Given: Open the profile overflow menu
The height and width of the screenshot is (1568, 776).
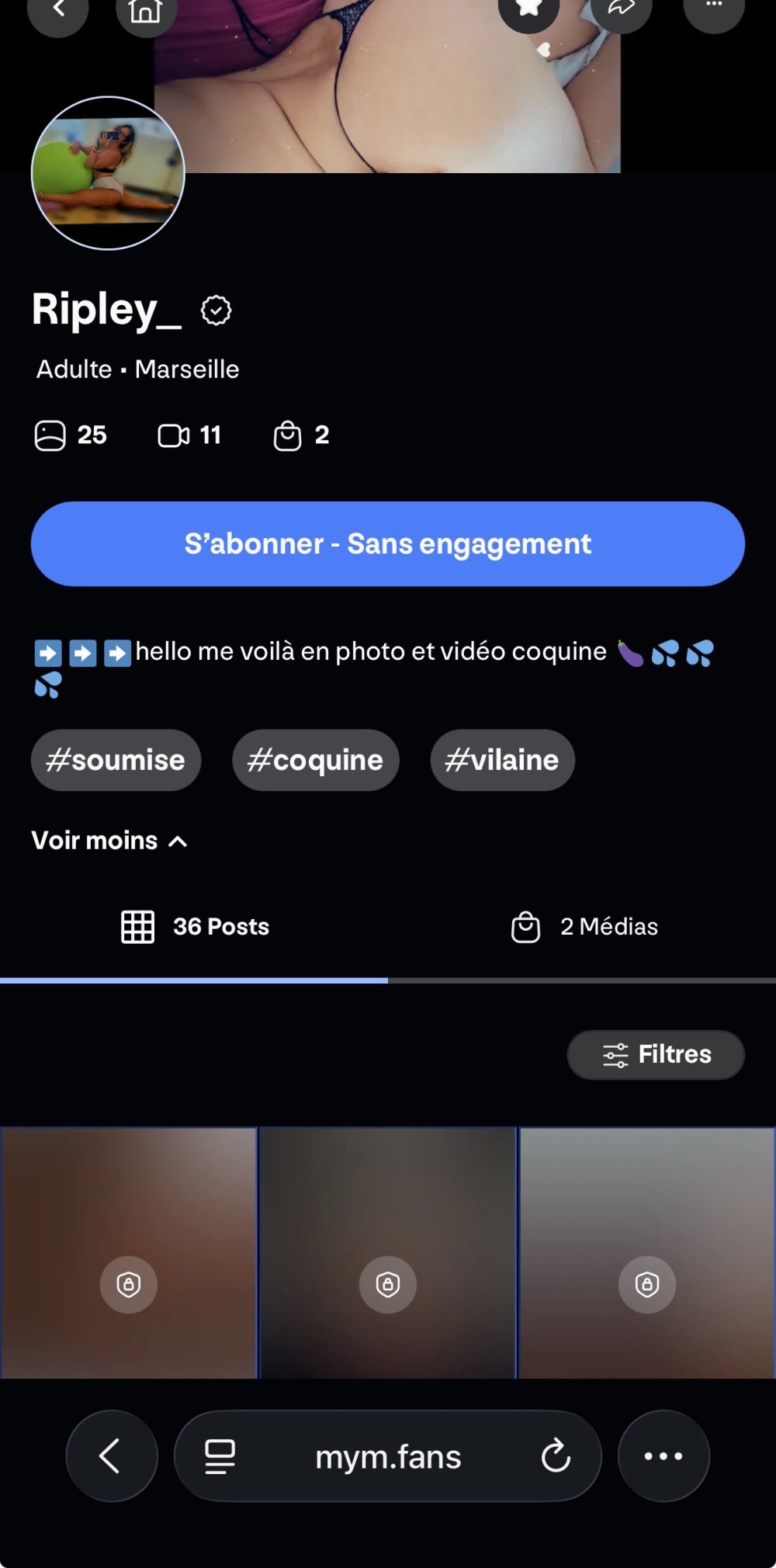Looking at the screenshot, I should pyautogui.click(x=713, y=8).
